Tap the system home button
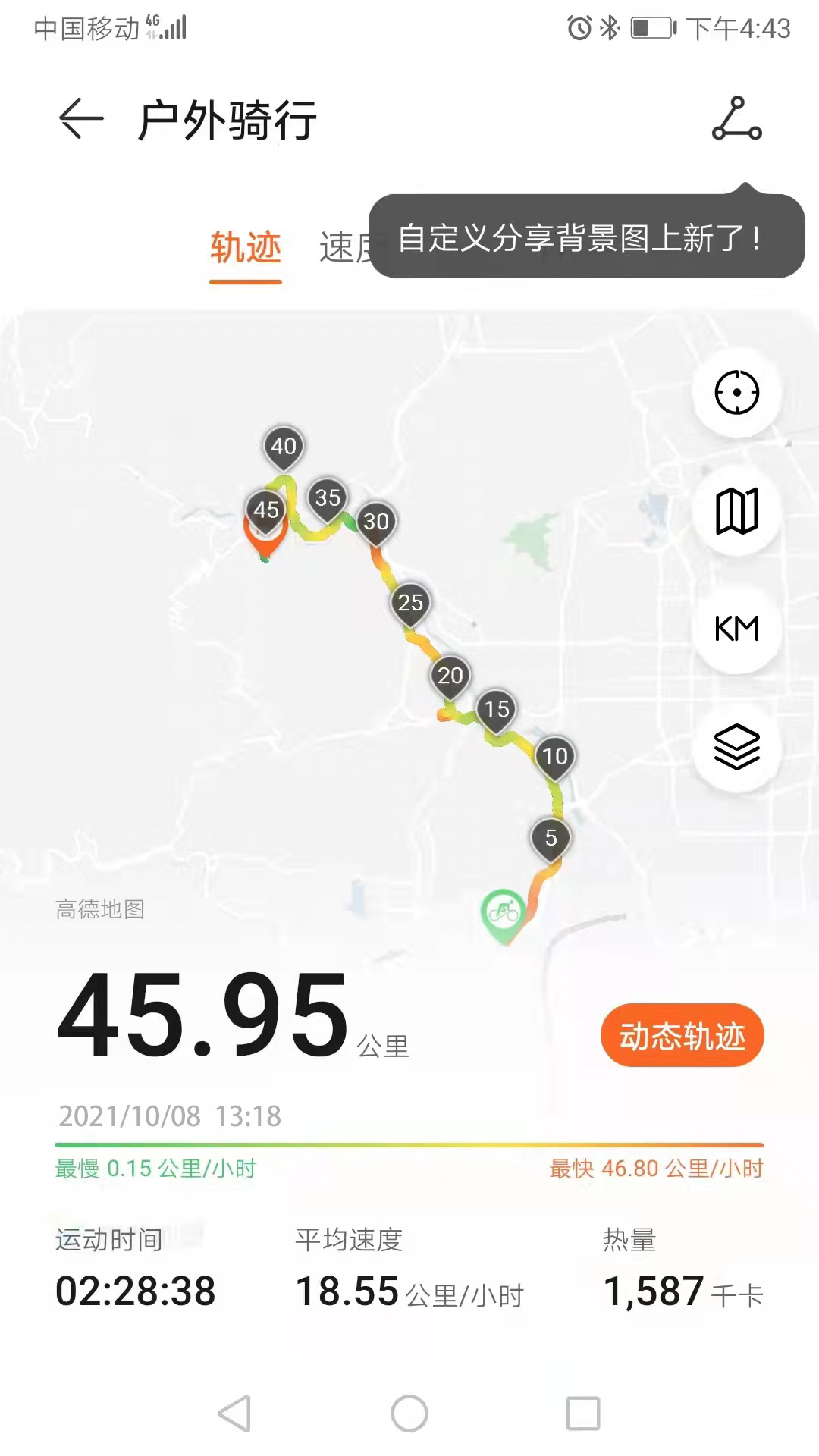Image resolution: width=819 pixels, height=1456 pixels. pyautogui.click(x=409, y=1414)
